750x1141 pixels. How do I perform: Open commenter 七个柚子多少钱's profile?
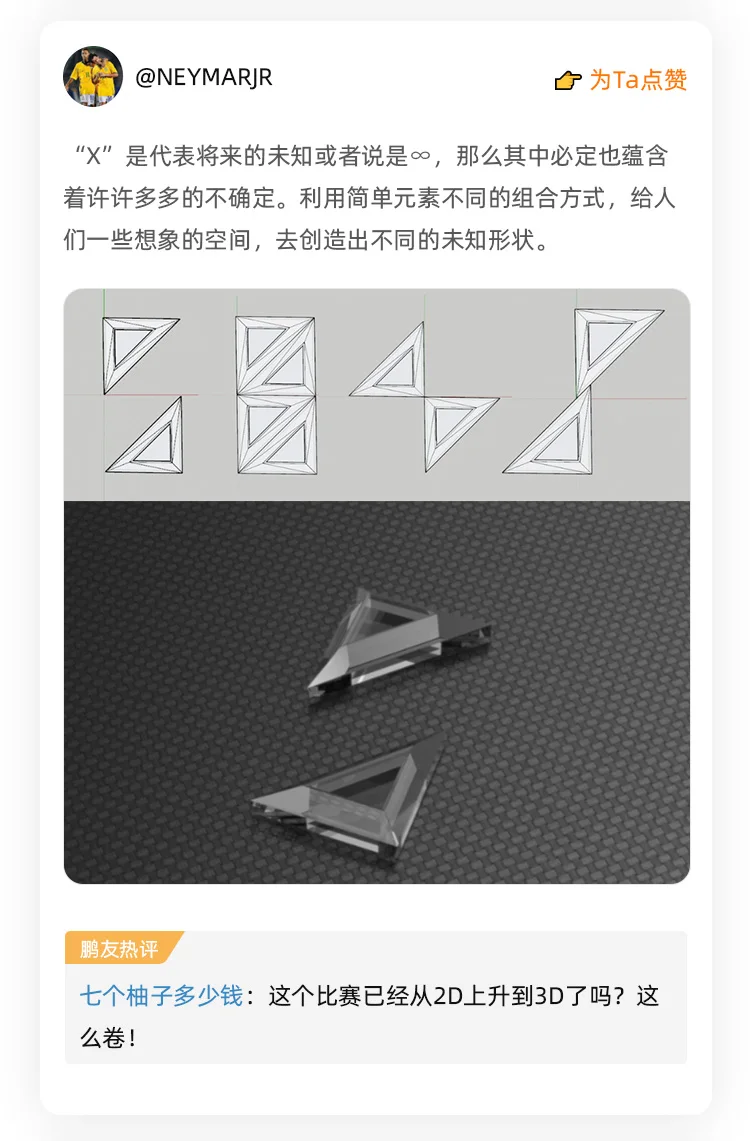(161, 996)
